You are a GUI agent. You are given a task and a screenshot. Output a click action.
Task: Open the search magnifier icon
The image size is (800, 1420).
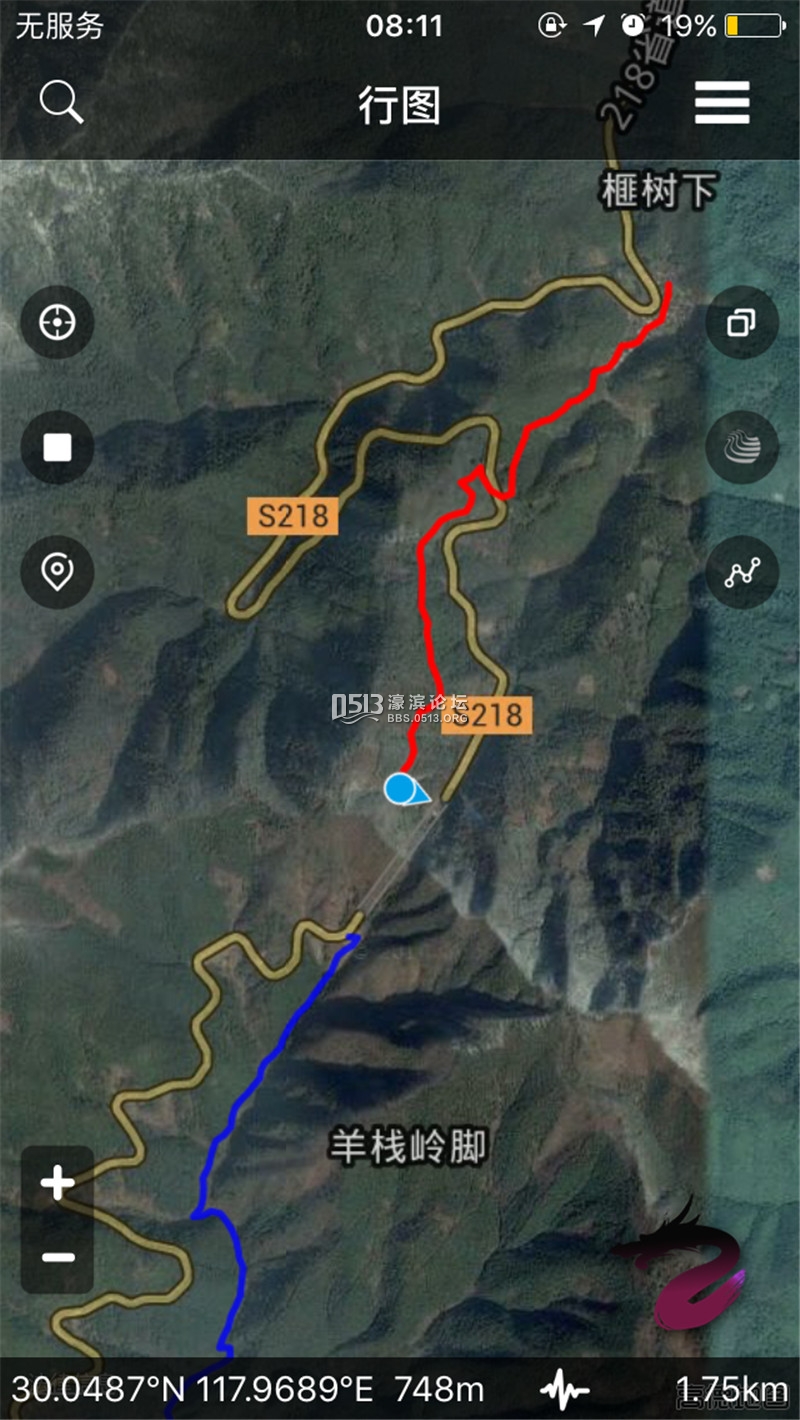61,103
